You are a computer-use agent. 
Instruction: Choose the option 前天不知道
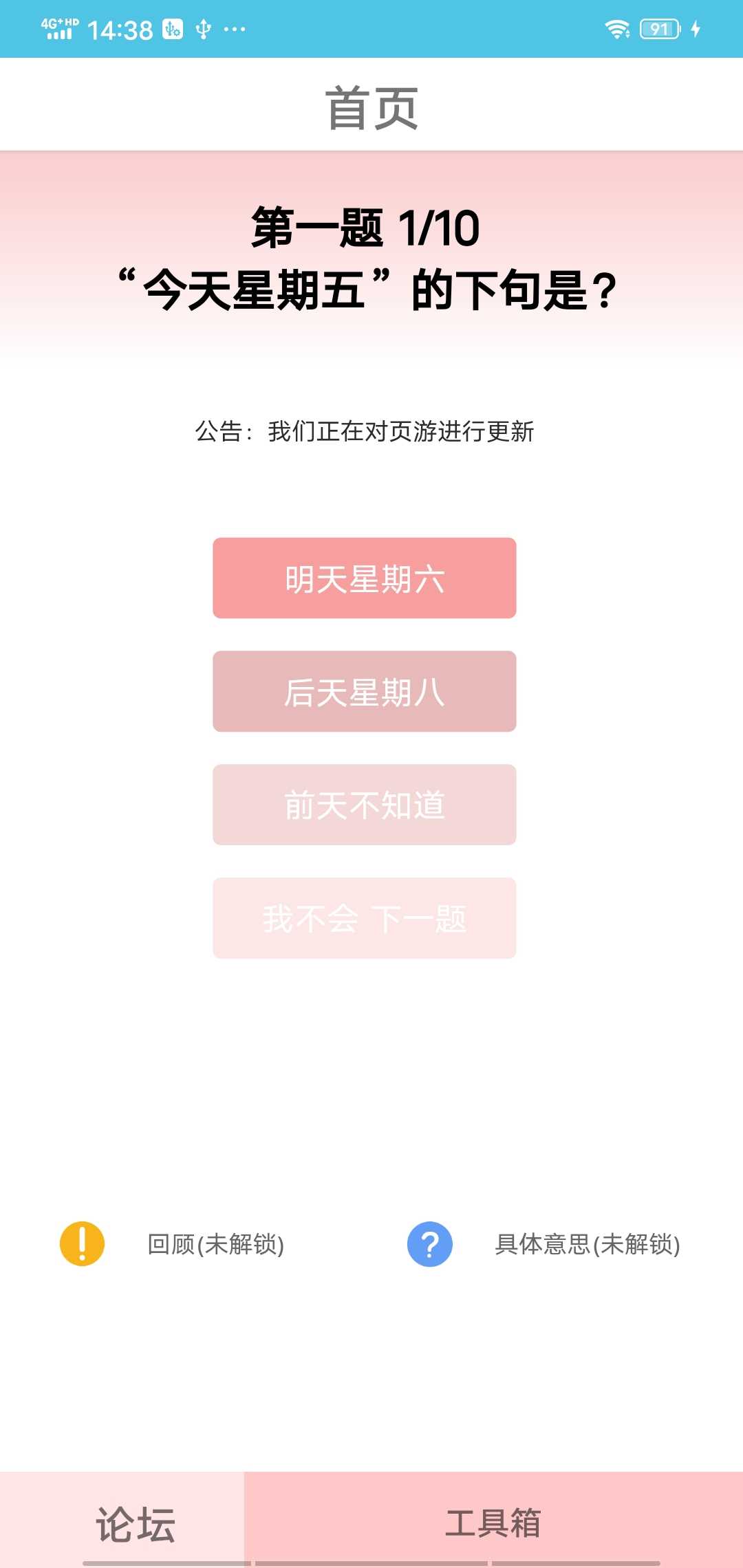(364, 805)
